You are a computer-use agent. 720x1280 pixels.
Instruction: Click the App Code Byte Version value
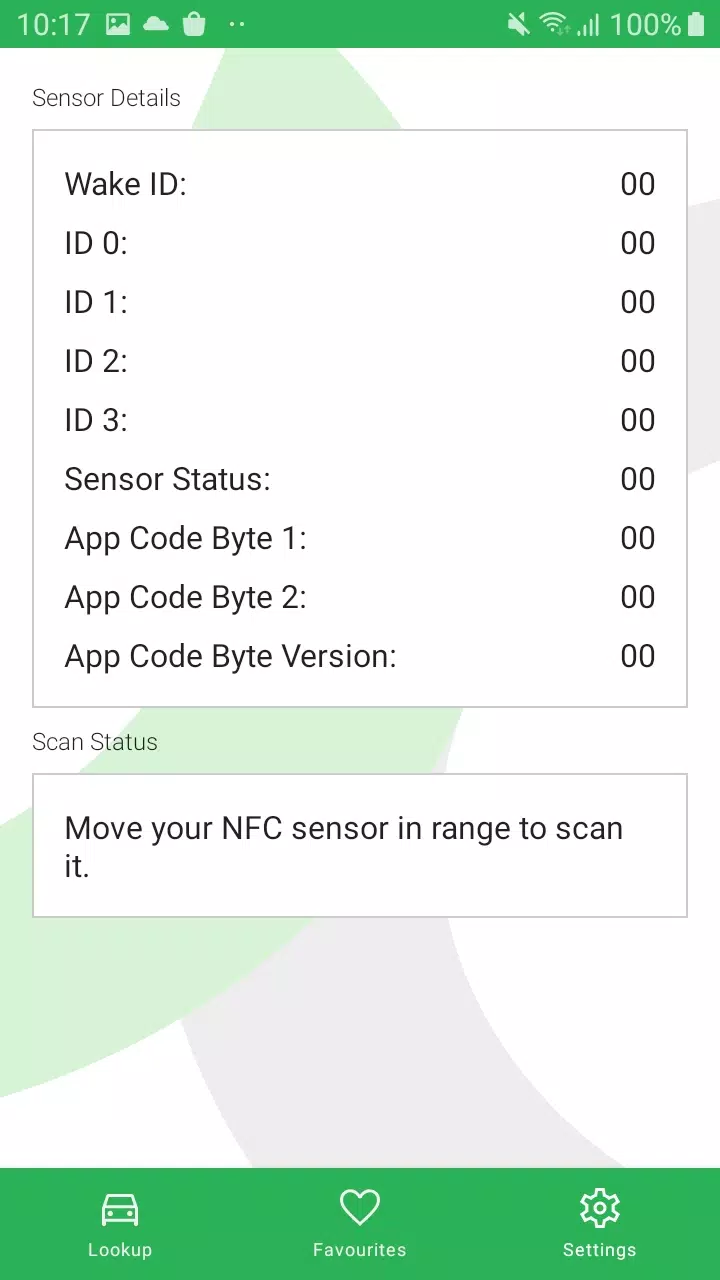coord(637,656)
